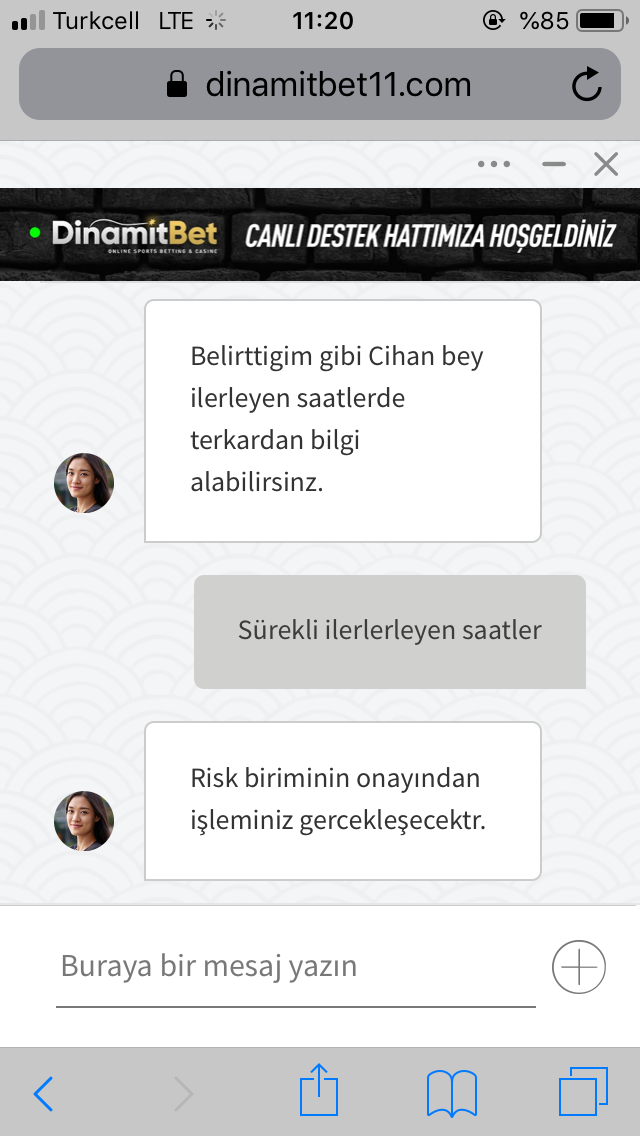Tap the plus attachment icon
Viewport: 640px width, 1136px height.
point(579,966)
